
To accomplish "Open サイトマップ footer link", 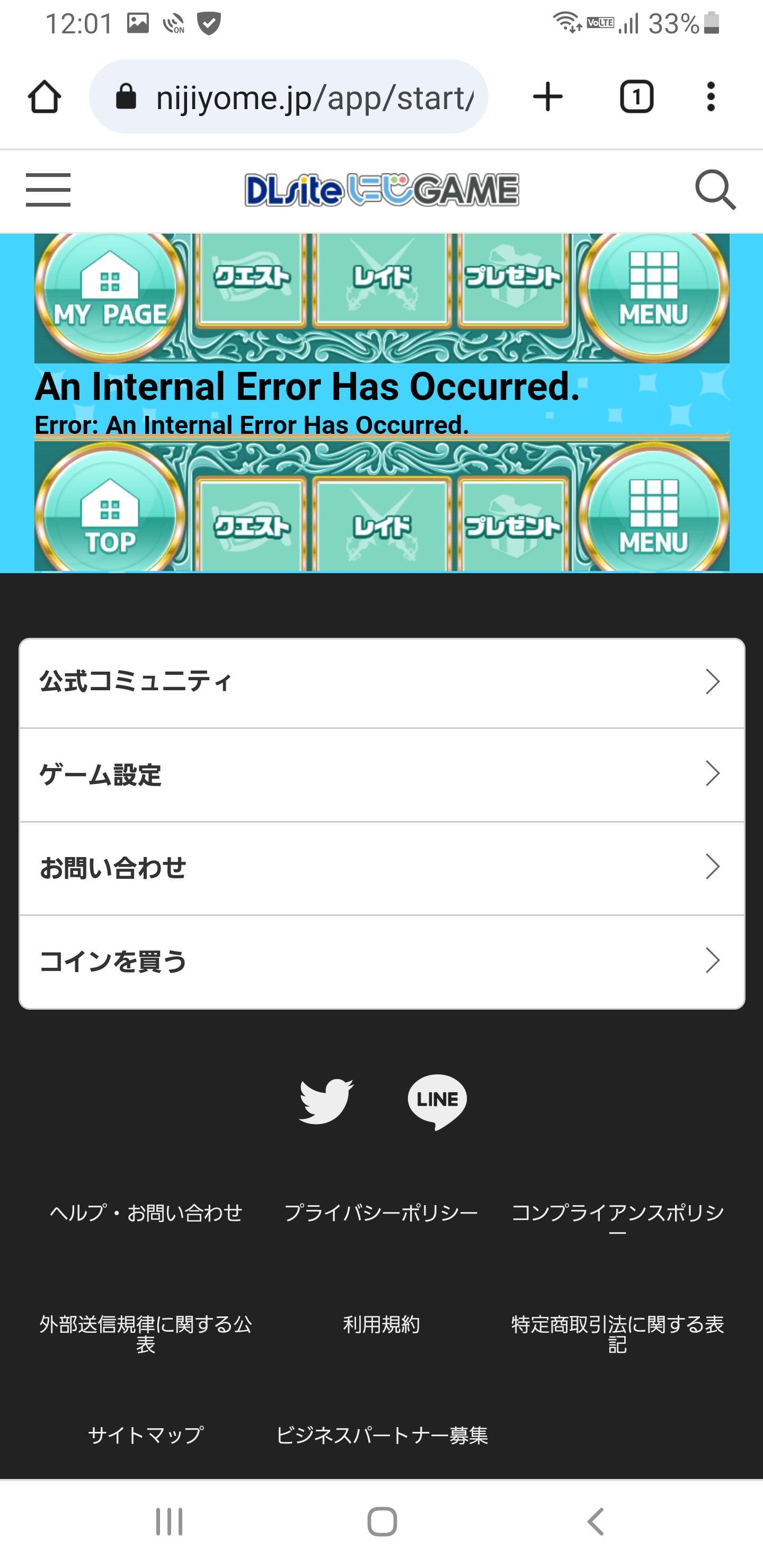I will [146, 1436].
